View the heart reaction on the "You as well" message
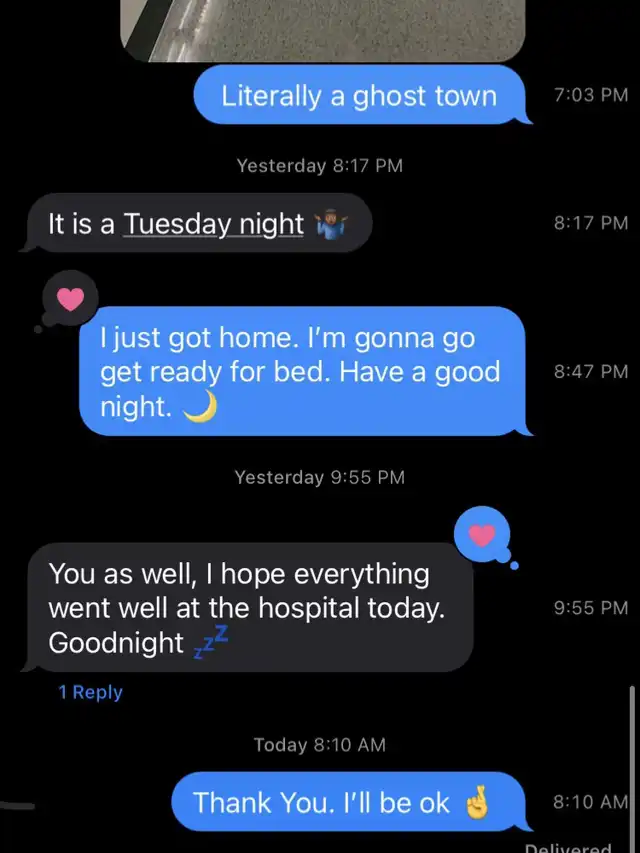 (x=482, y=536)
